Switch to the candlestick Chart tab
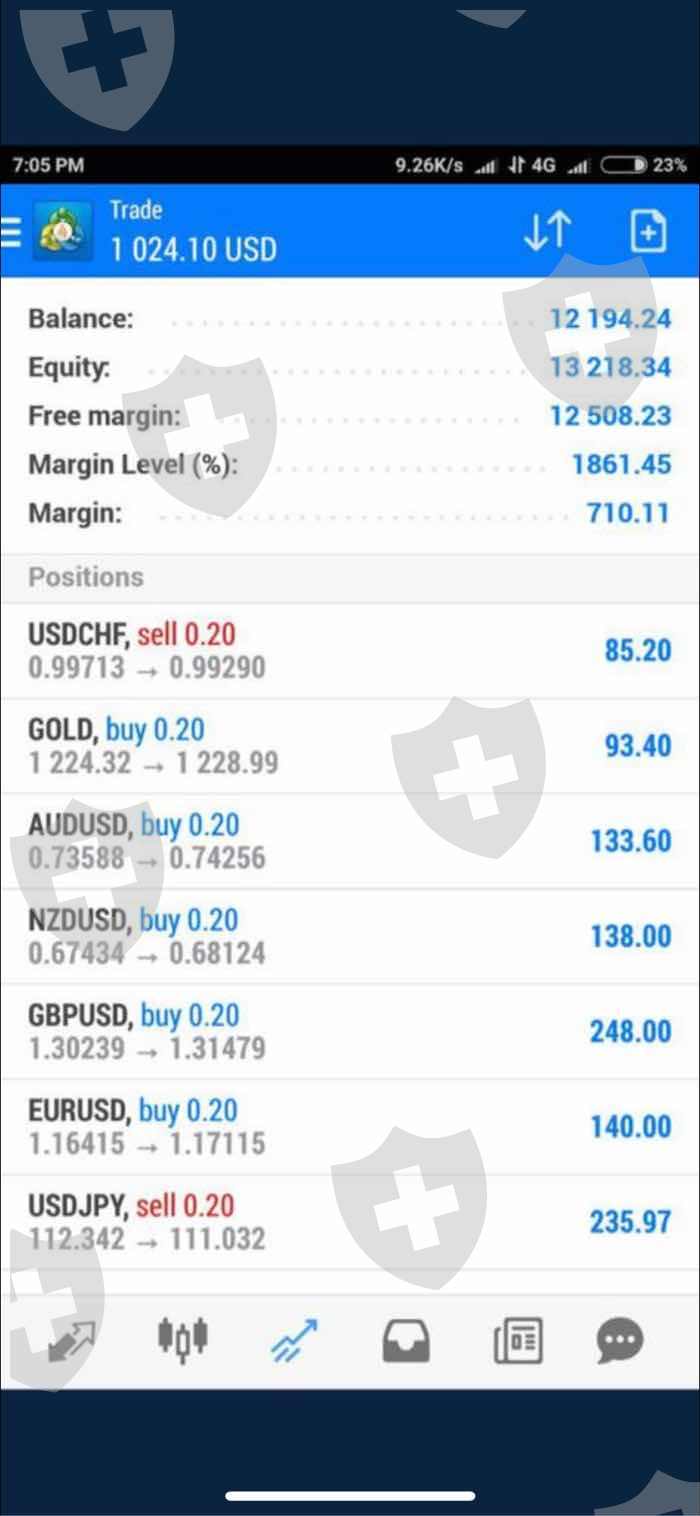Image resolution: width=700 pixels, height=1516 pixels. [183, 1339]
